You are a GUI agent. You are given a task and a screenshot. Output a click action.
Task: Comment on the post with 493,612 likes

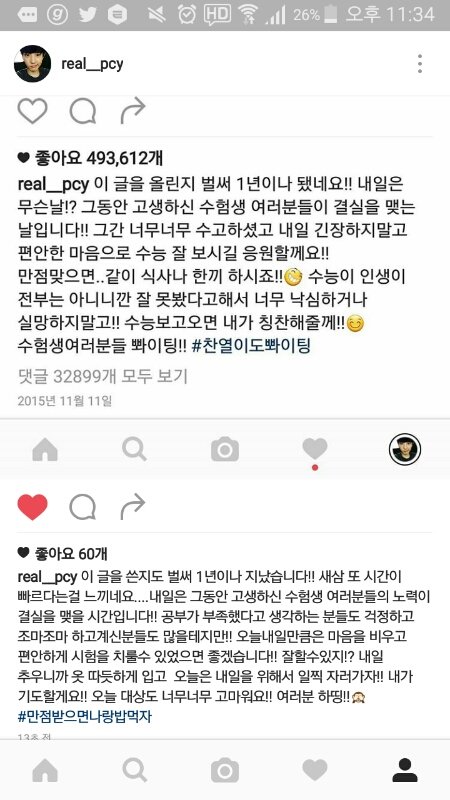[x=83, y=111]
